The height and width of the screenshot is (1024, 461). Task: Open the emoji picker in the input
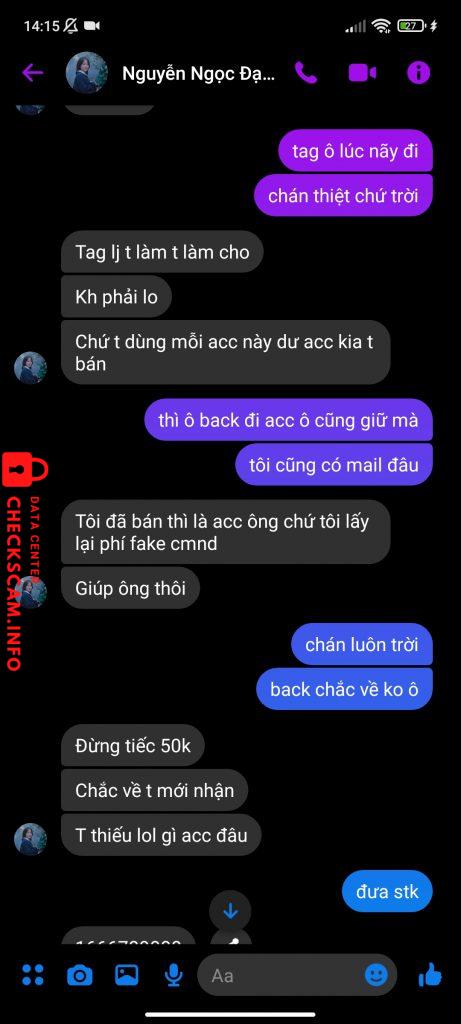tap(376, 975)
